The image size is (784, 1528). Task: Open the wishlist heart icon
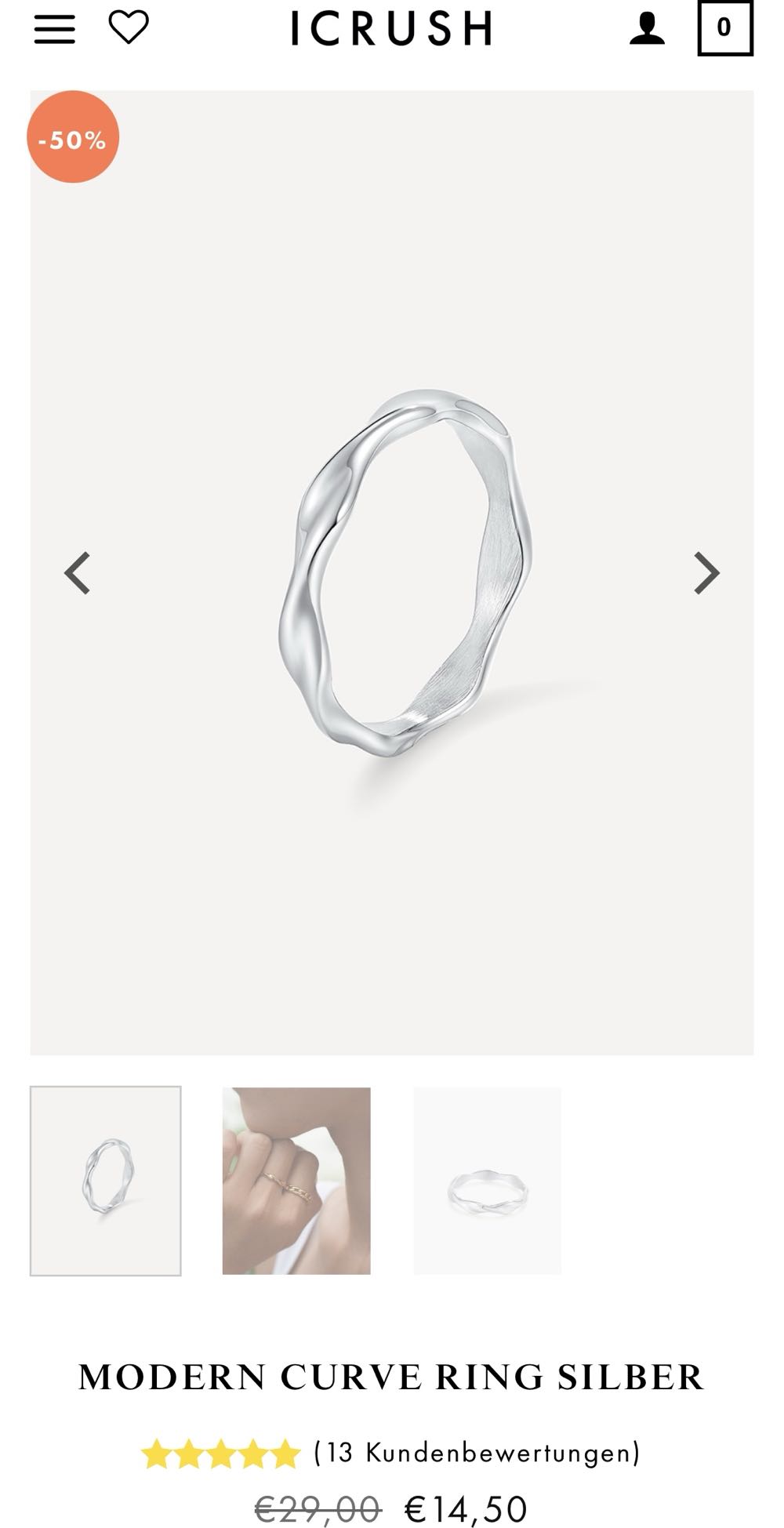130,28
